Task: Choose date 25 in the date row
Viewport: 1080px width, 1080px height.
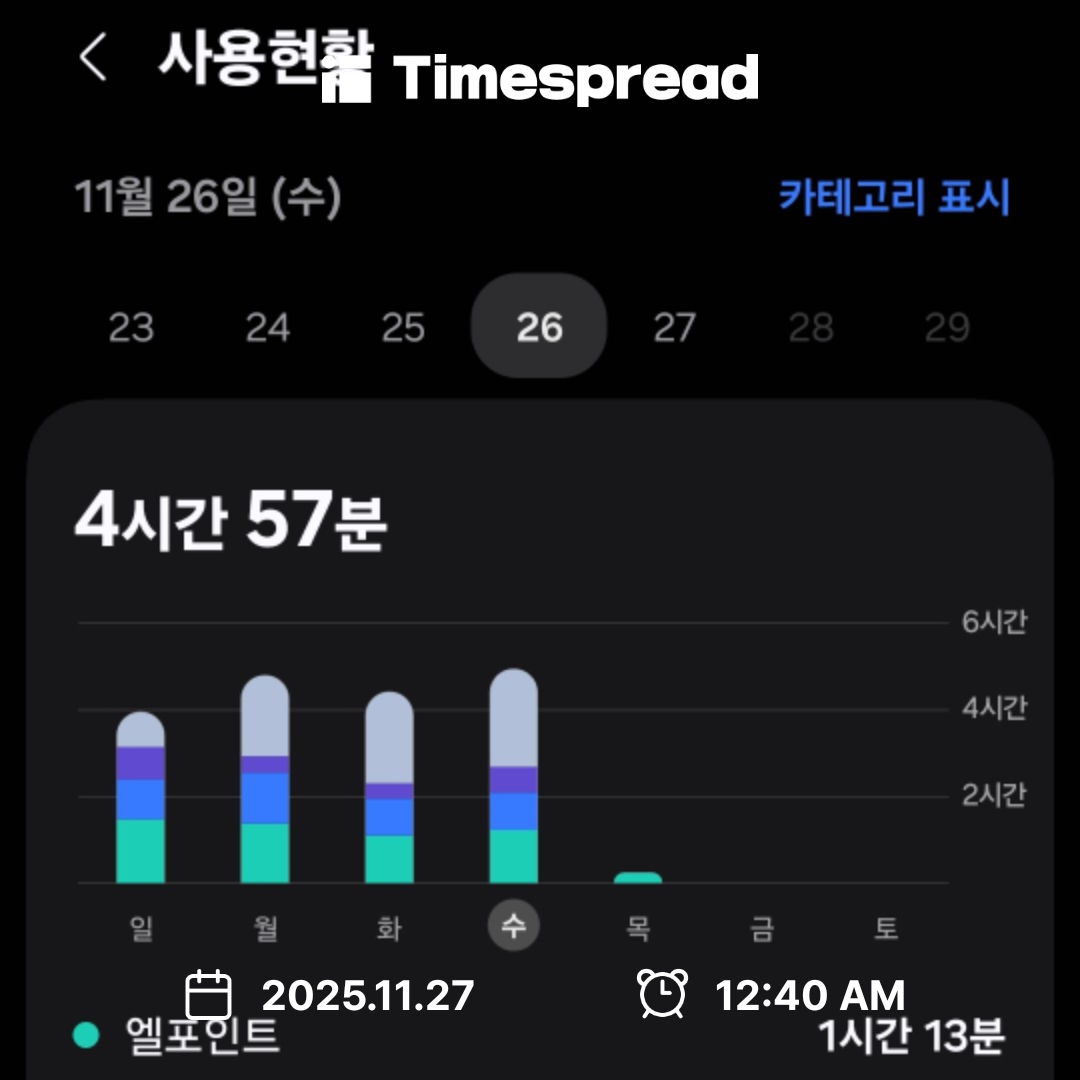Action: [x=403, y=327]
